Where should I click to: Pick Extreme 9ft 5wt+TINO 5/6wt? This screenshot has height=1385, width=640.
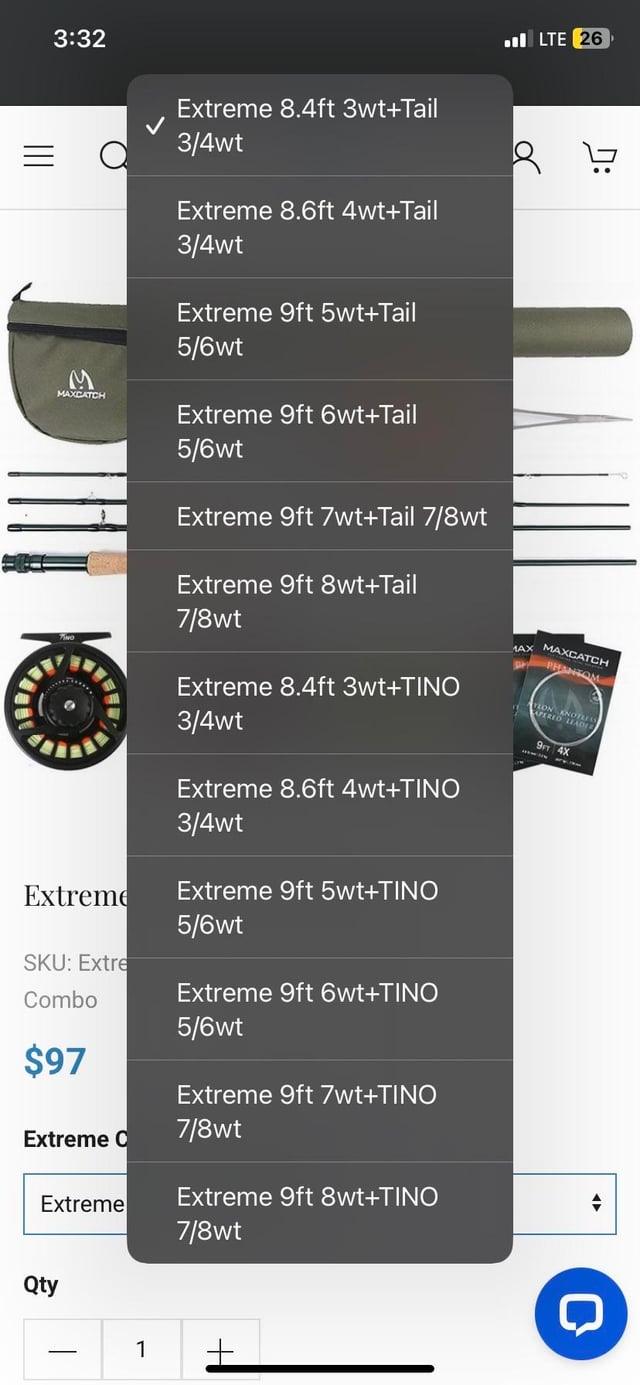click(320, 908)
